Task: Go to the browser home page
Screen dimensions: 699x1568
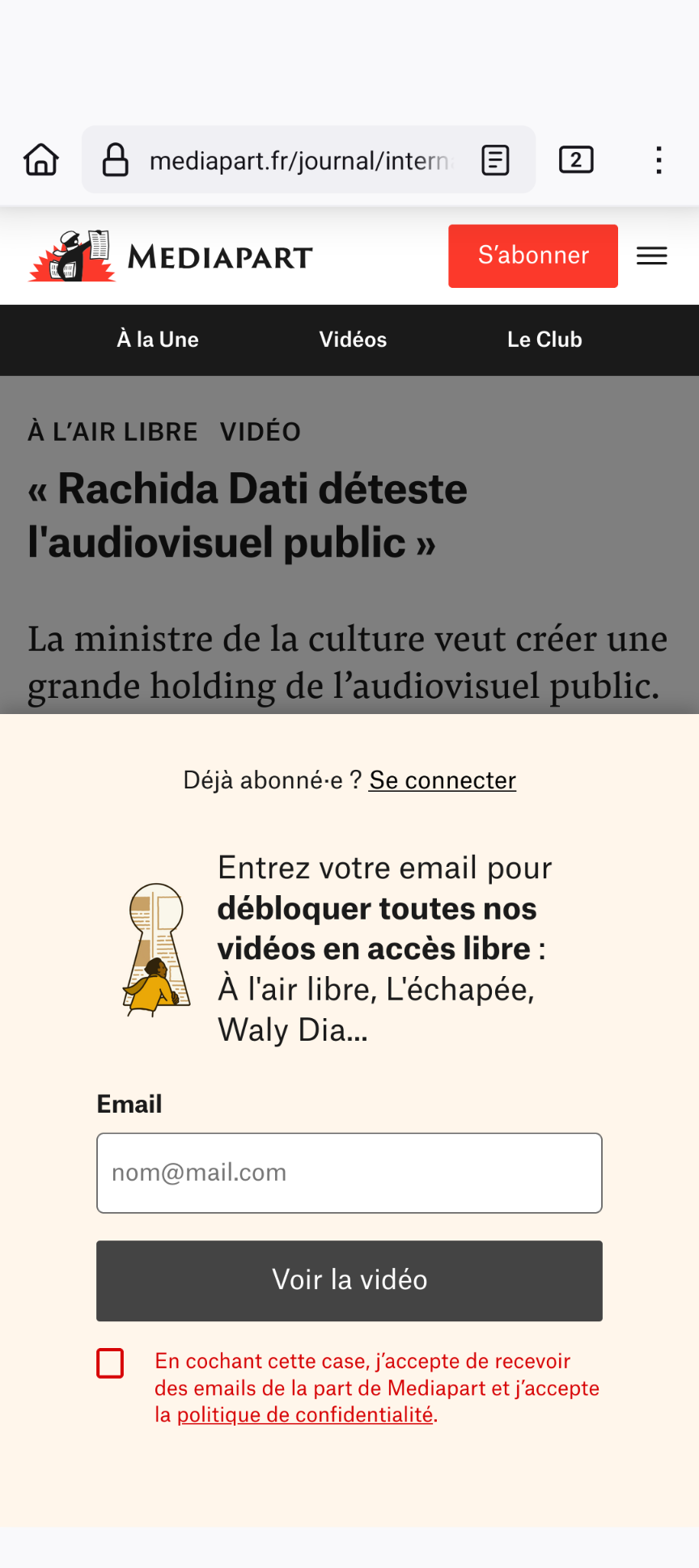Action: 41,160
